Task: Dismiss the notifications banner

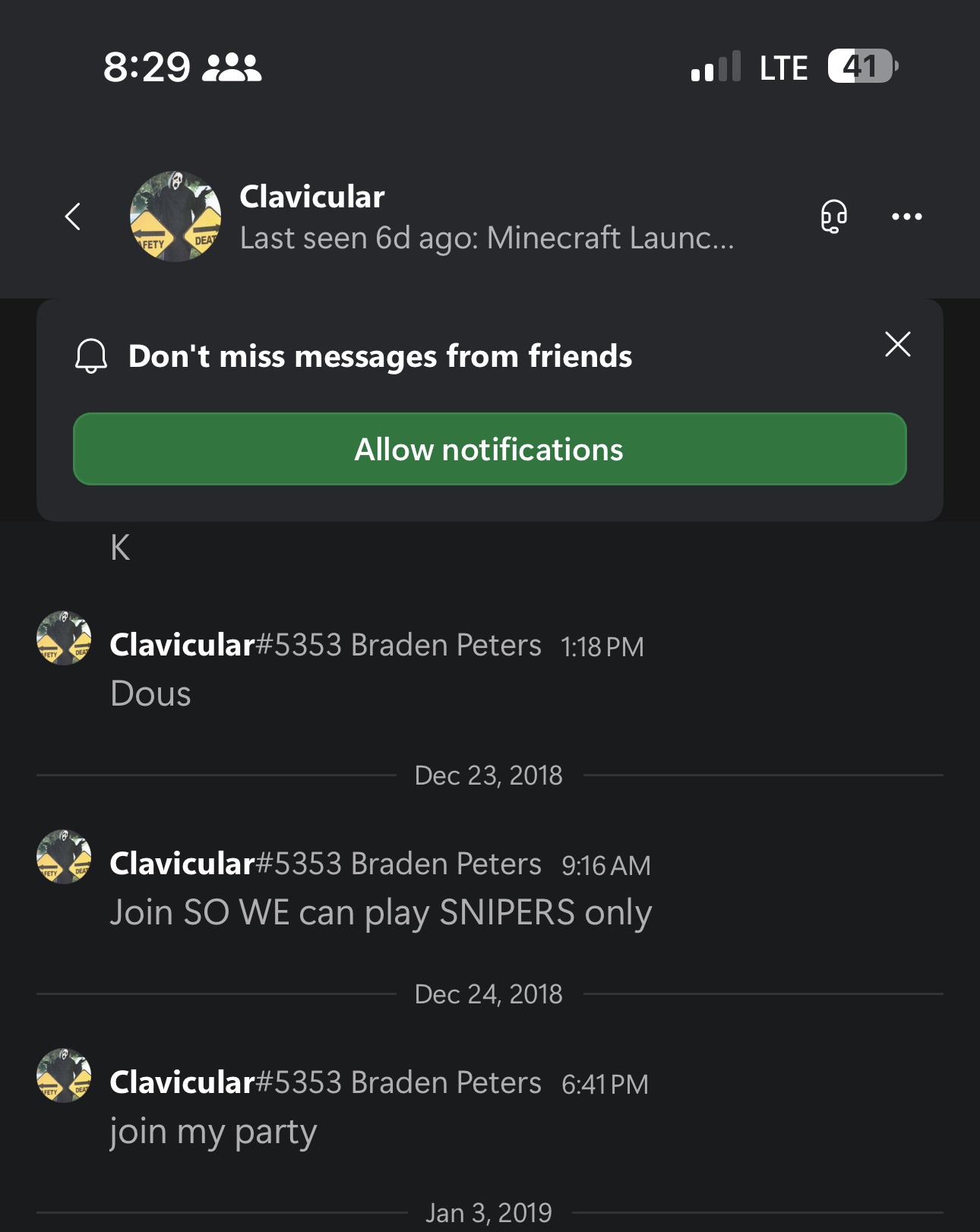Action: [x=897, y=345]
